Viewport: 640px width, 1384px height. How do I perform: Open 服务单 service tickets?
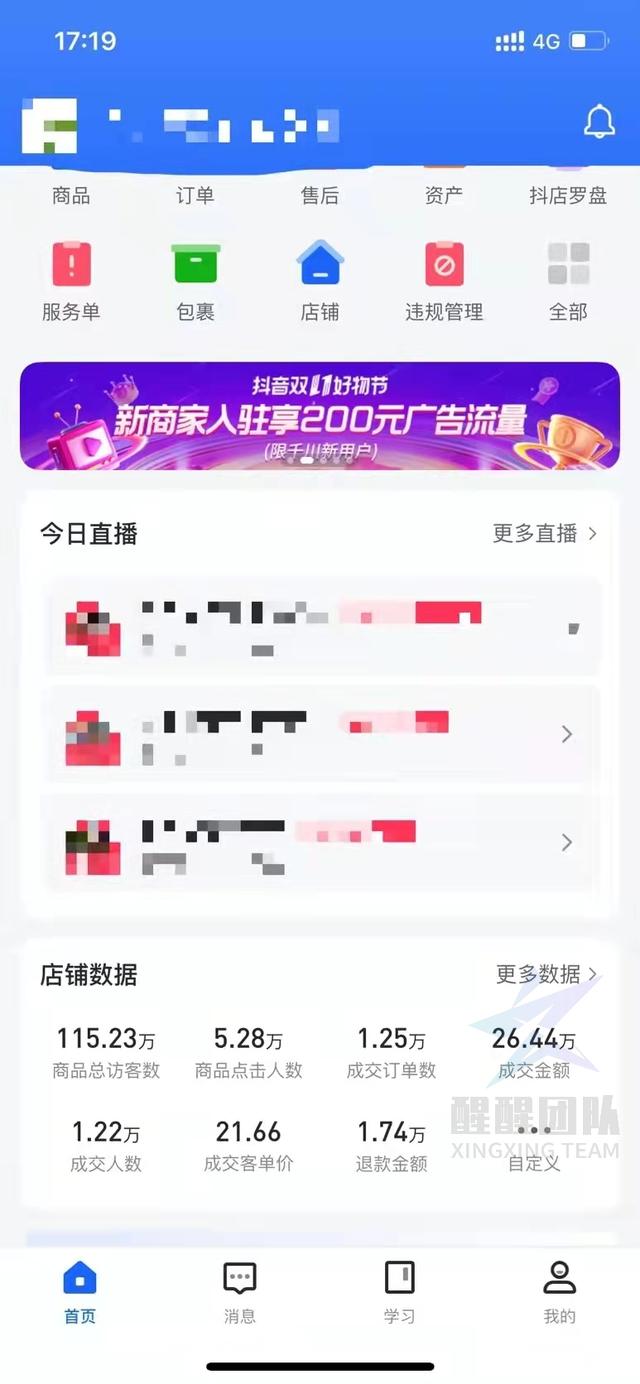tap(71, 281)
